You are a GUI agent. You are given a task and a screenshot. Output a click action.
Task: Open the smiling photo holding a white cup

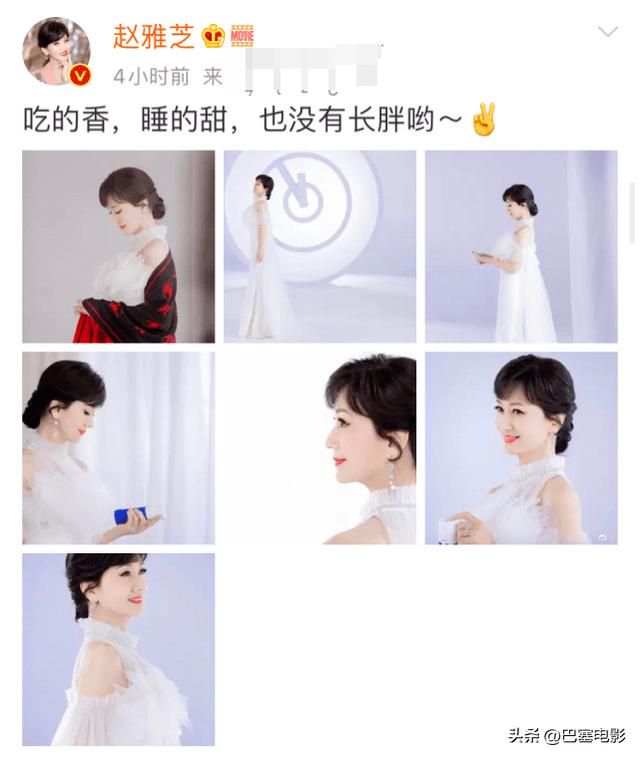click(x=521, y=448)
